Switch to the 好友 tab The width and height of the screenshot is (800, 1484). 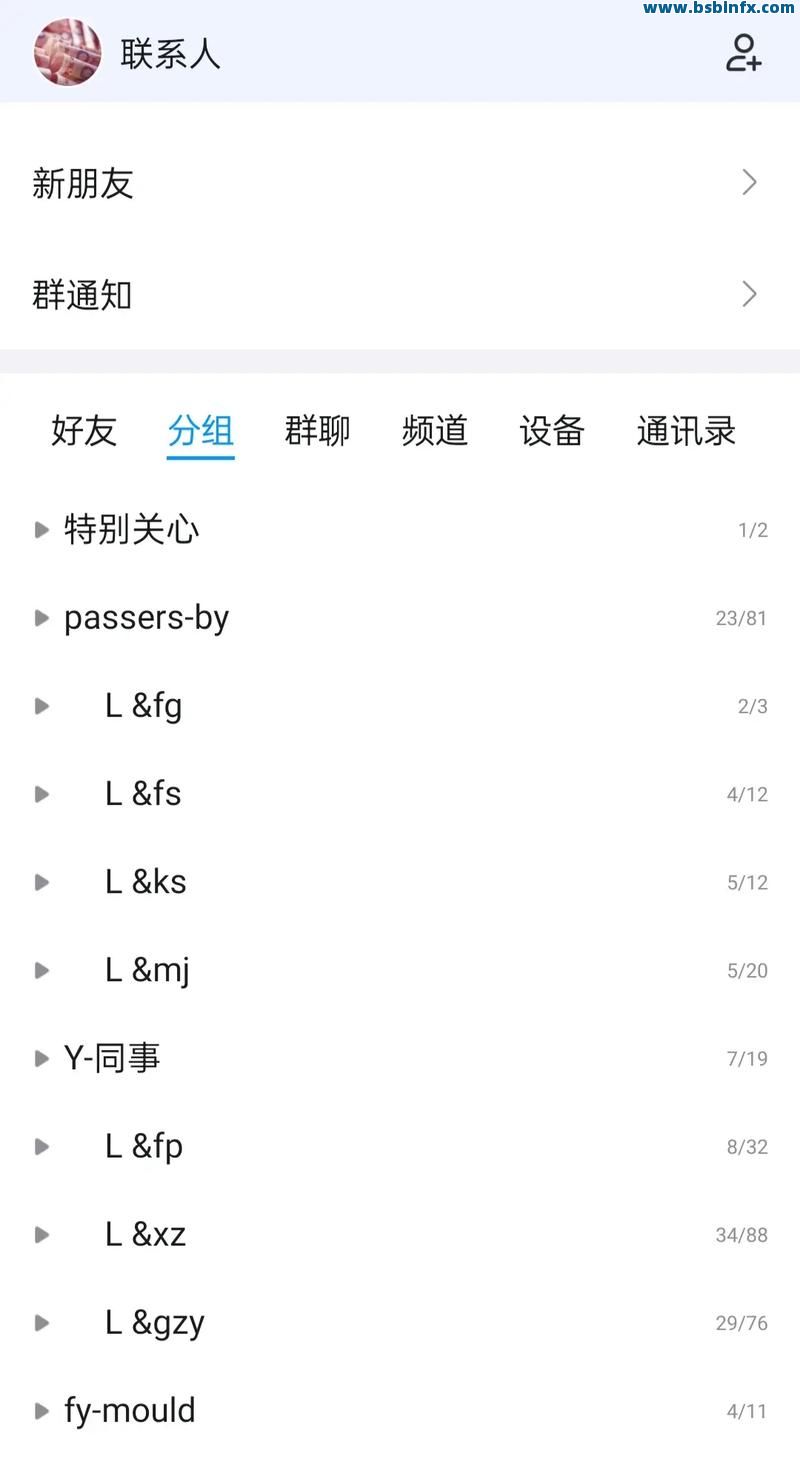(x=84, y=431)
